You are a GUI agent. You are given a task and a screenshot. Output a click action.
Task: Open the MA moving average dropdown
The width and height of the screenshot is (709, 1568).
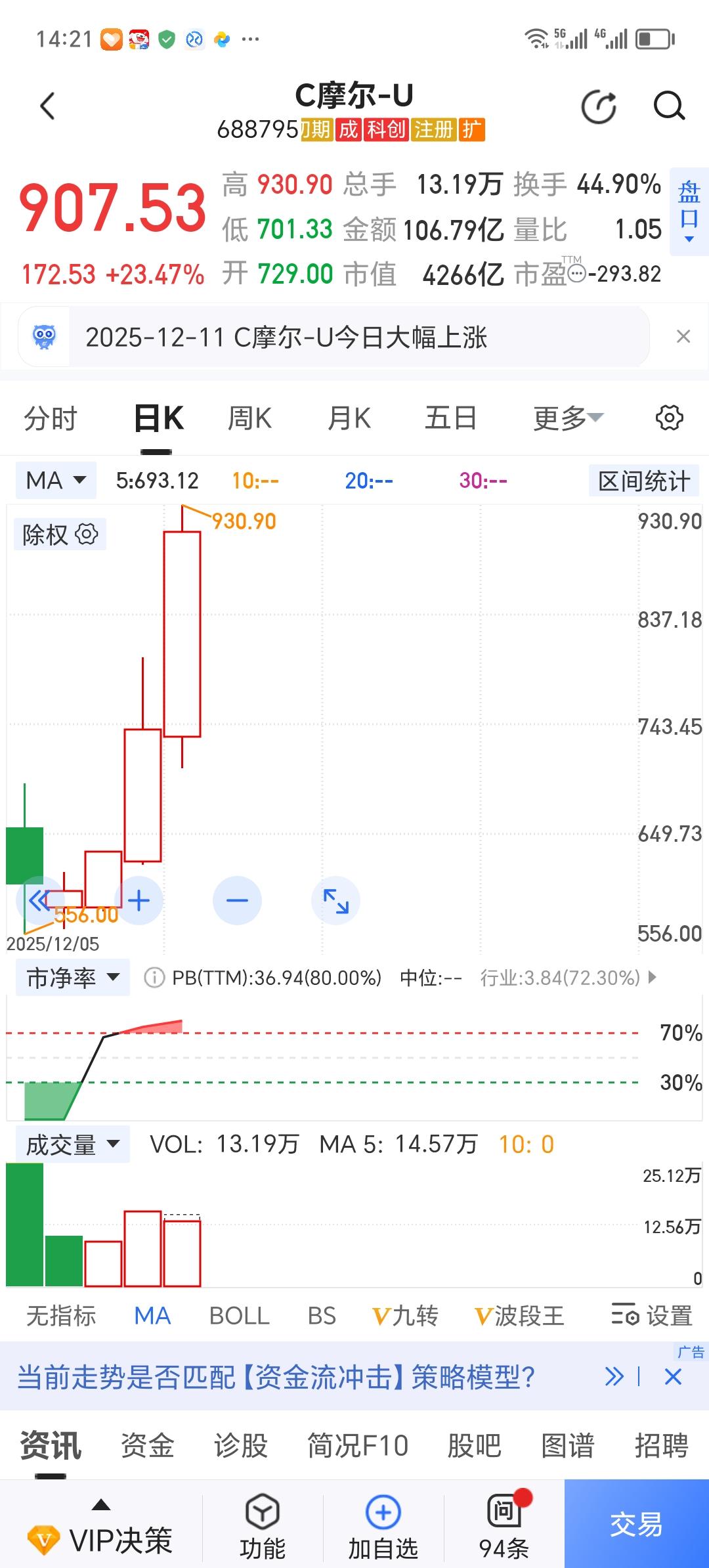click(x=55, y=480)
